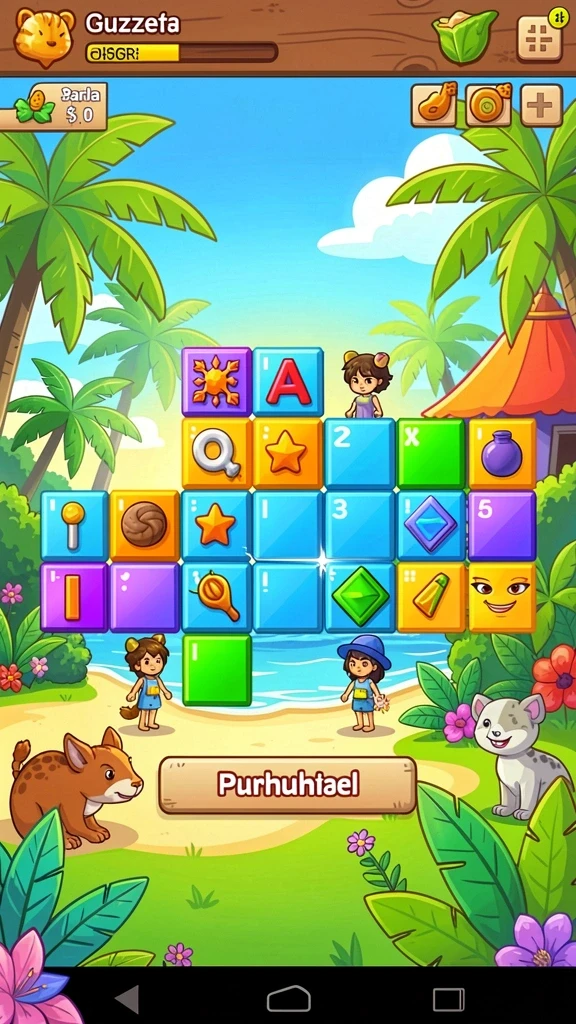576x1024 pixels.
Task: Tap the plus booster button
Action: [x=541, y=105]
